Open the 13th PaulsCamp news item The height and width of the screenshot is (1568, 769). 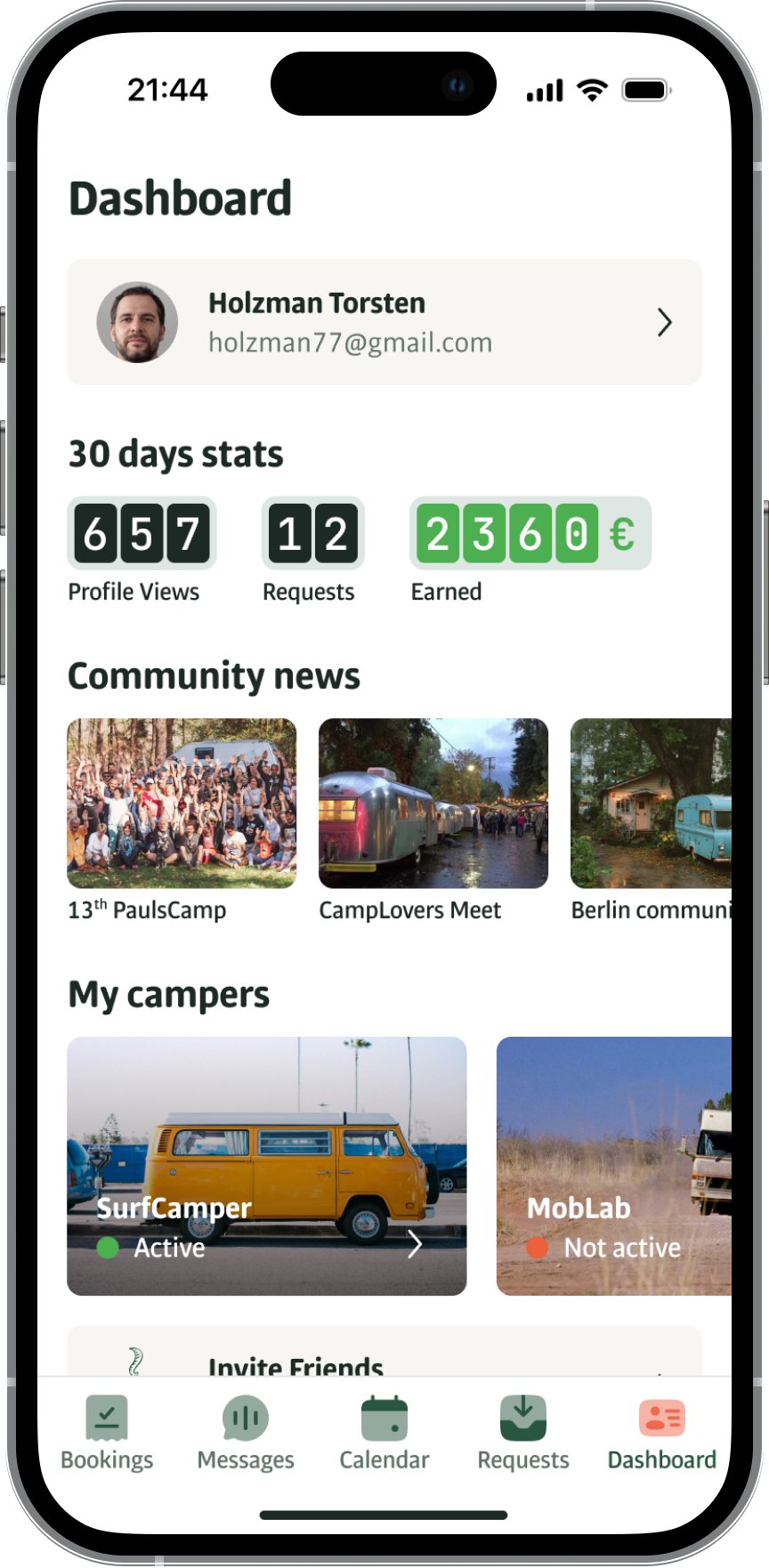pos(182,804)
